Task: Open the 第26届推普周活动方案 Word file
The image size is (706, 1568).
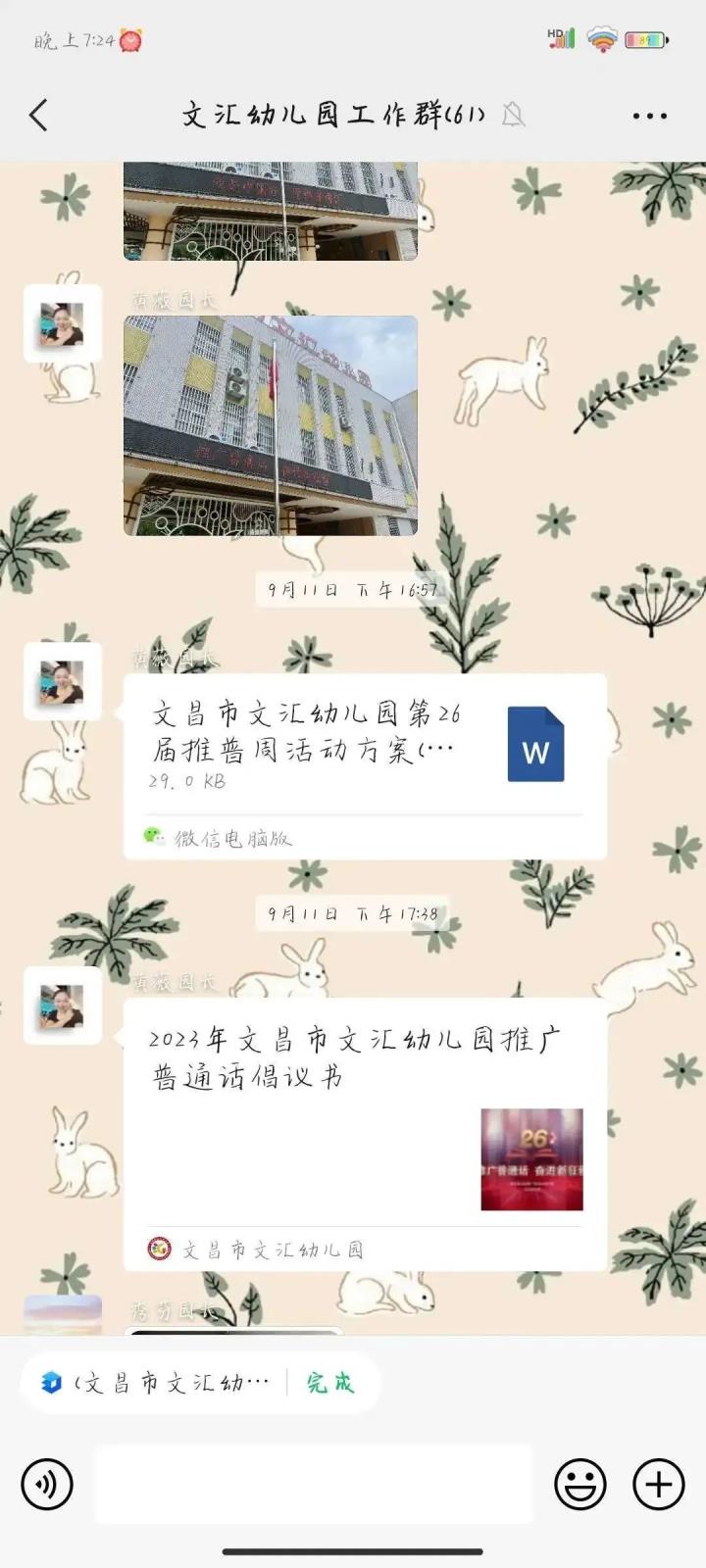Action: [365, 747]
